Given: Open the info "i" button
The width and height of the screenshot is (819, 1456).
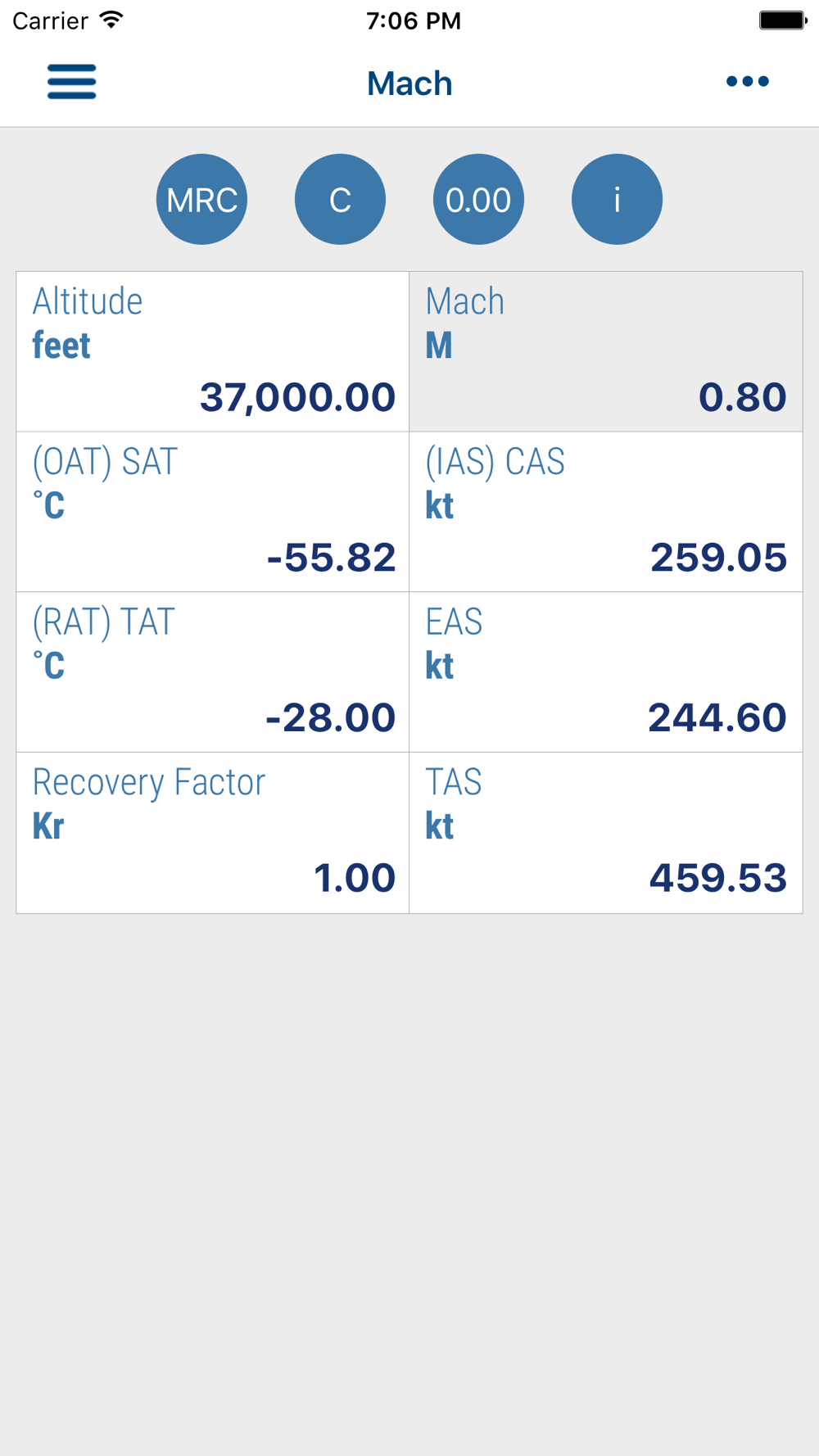Looking at the screenshot, I should (x=617, y=199).
